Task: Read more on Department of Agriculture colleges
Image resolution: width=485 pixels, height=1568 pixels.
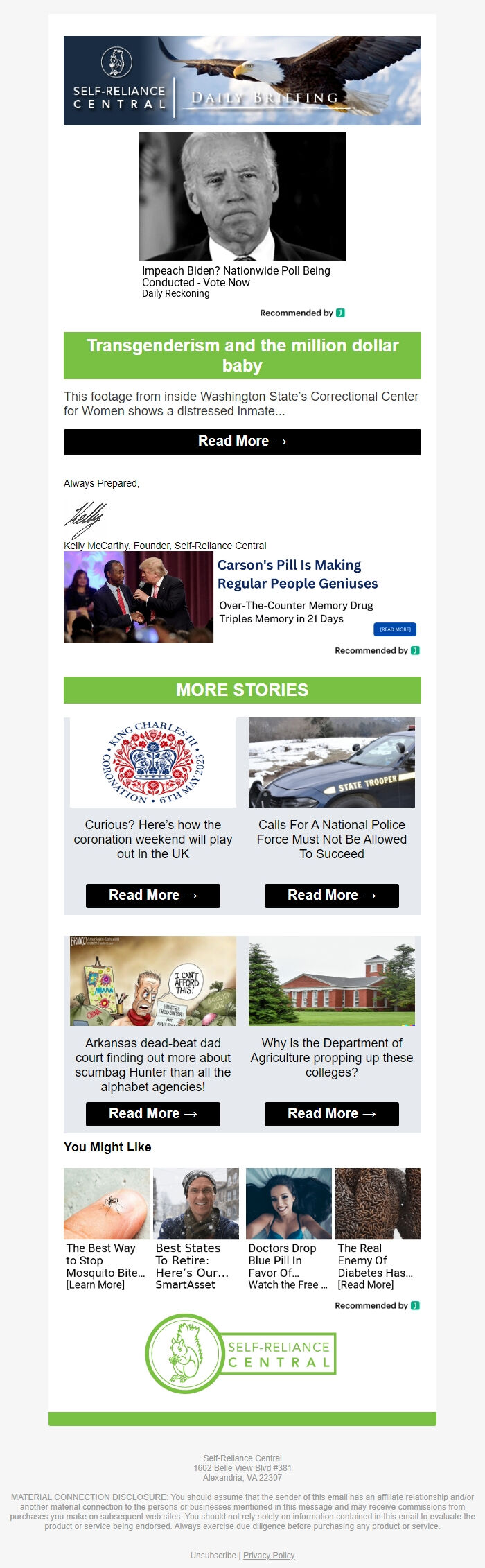Action: tap(331, 1113)
